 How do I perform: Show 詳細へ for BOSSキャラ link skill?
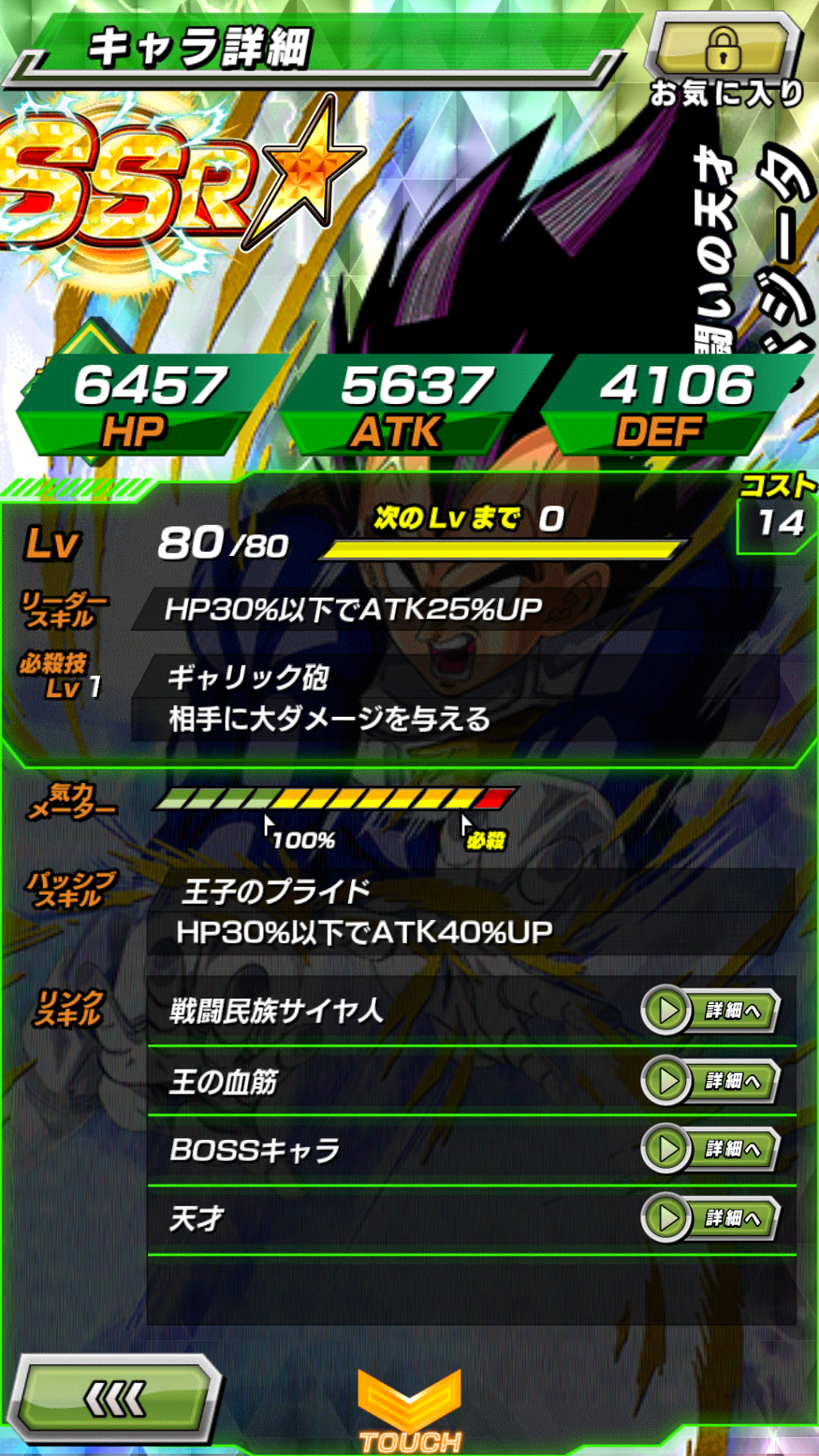tap(710, 1150)
